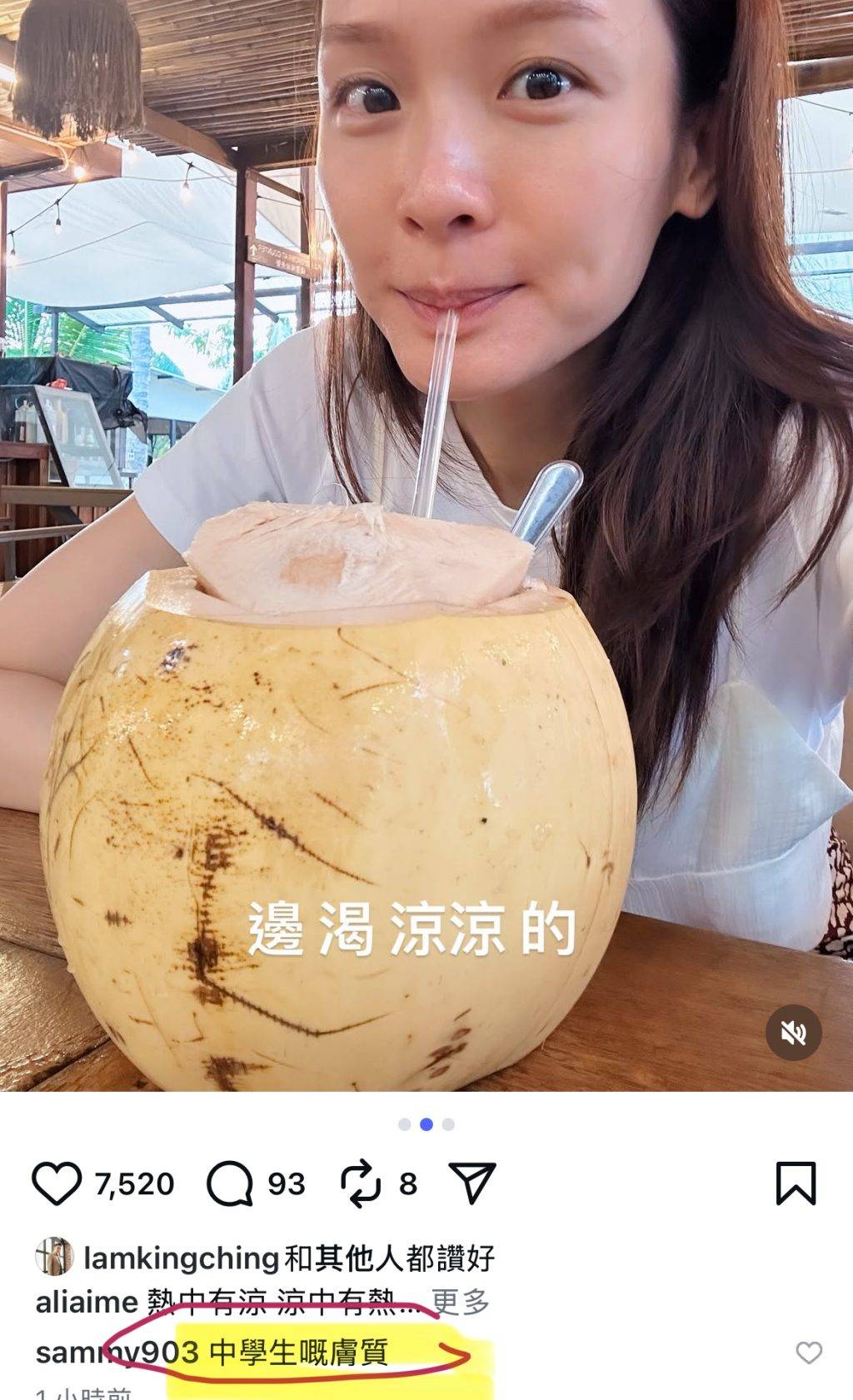Like this post with the heart icon
Viewport: 853px width, 1400px height.
(56, 1183)
